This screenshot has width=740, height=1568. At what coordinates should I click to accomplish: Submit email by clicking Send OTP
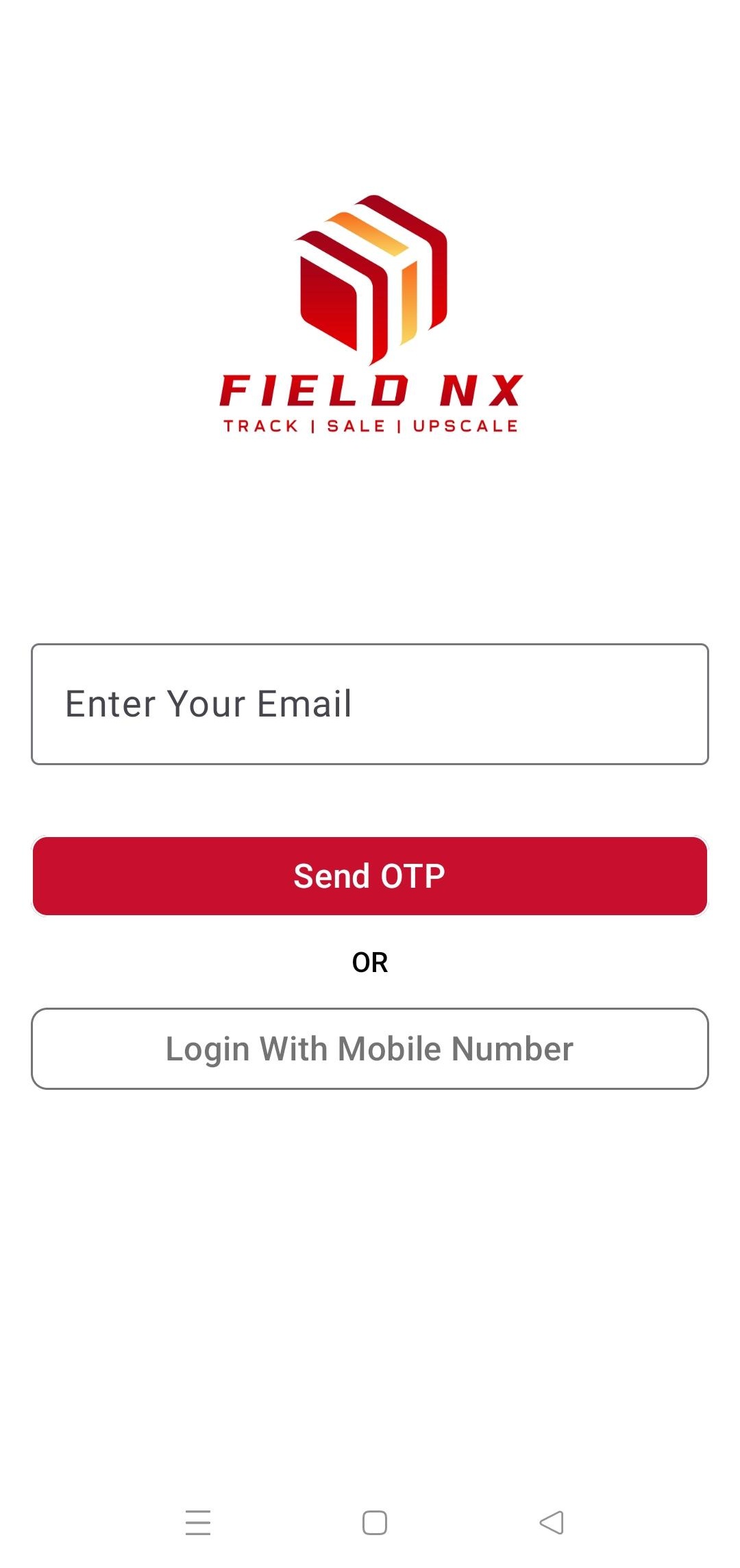(370, 875)
